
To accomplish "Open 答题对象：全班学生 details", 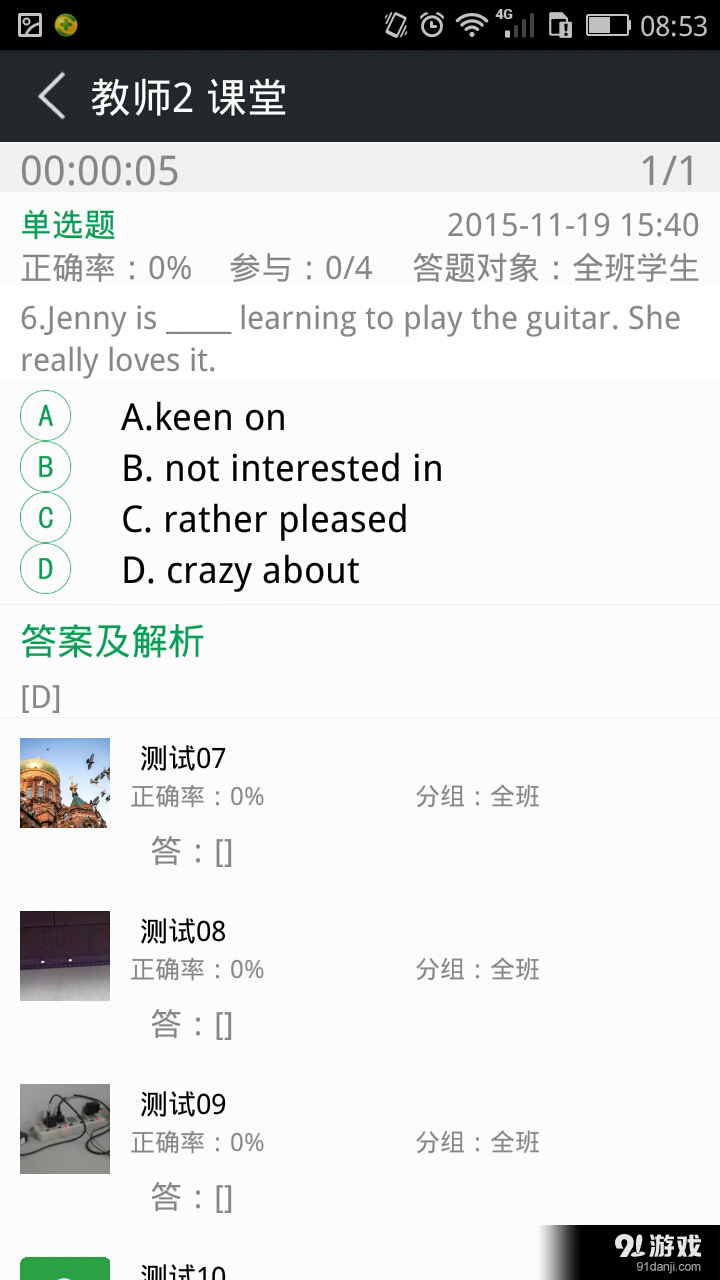I will [552, 268].
